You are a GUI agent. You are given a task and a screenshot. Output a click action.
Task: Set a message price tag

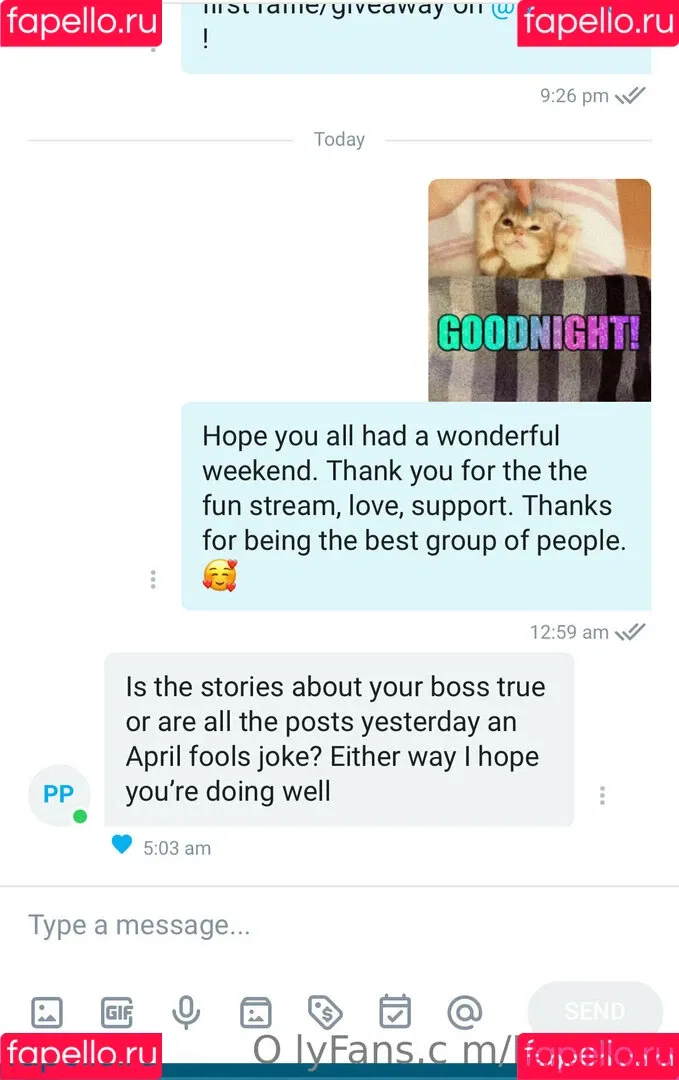coord(325,1012)
